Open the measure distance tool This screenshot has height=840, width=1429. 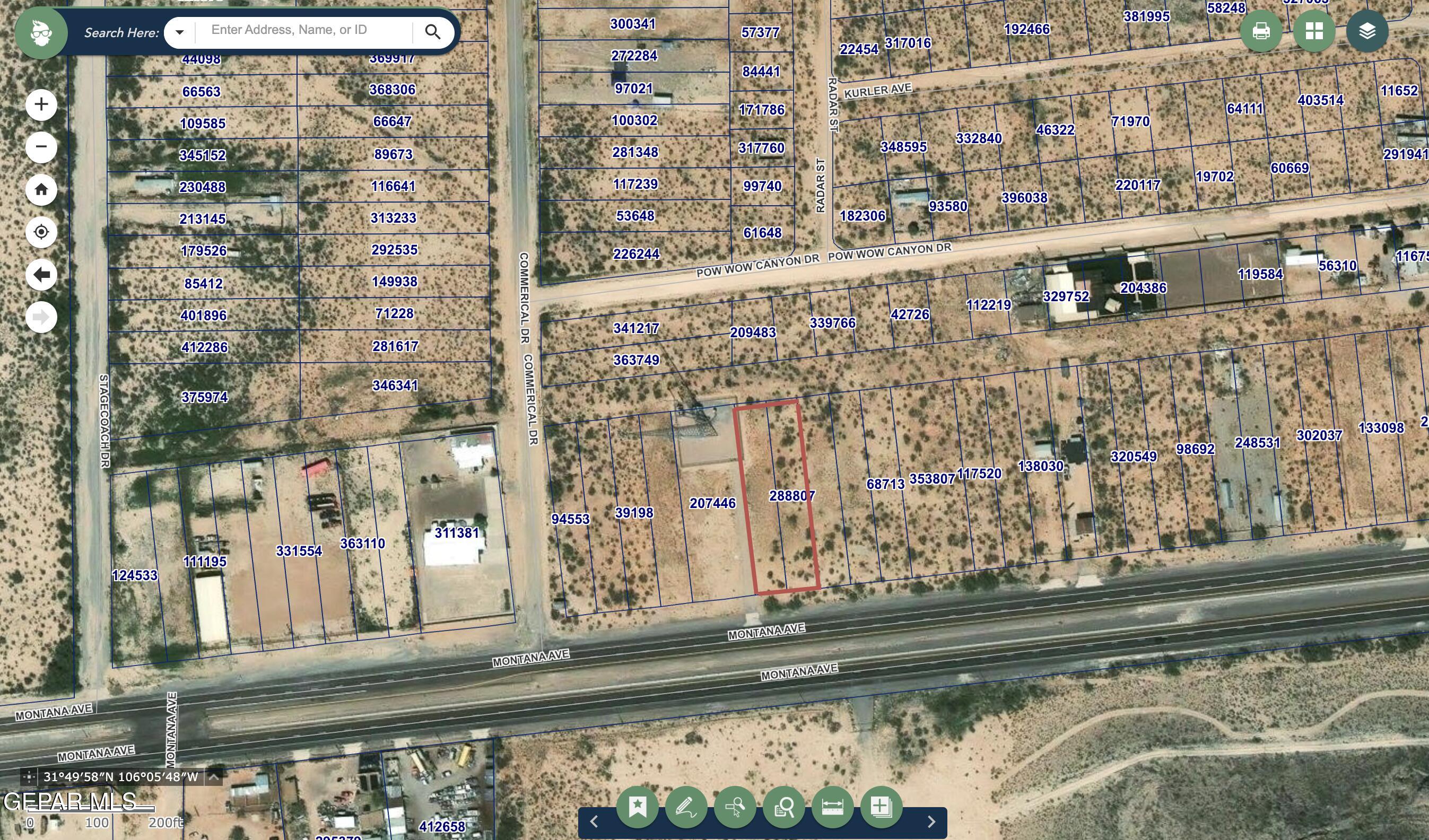click(x=832, y=806)
